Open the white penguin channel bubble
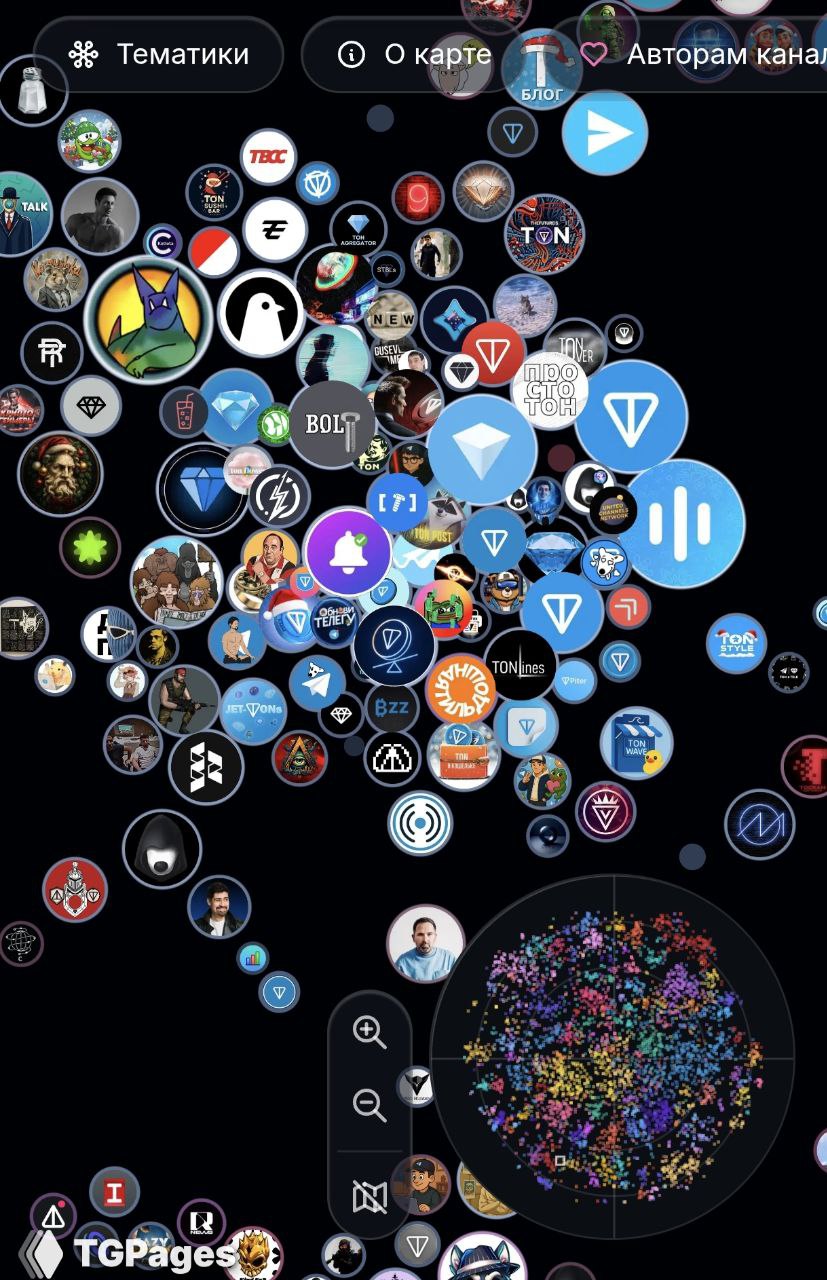Viewport: 827px width, 1280px height. click(x=261, y=314)
